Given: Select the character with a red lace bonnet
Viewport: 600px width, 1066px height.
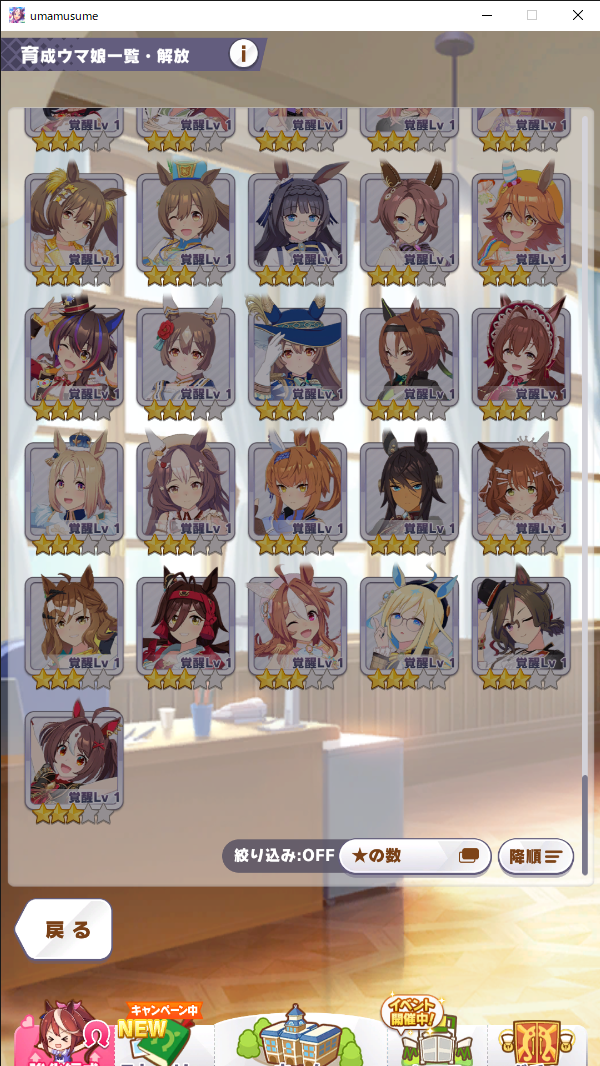Looking at the screenshot, I should [x=521, y=356].
